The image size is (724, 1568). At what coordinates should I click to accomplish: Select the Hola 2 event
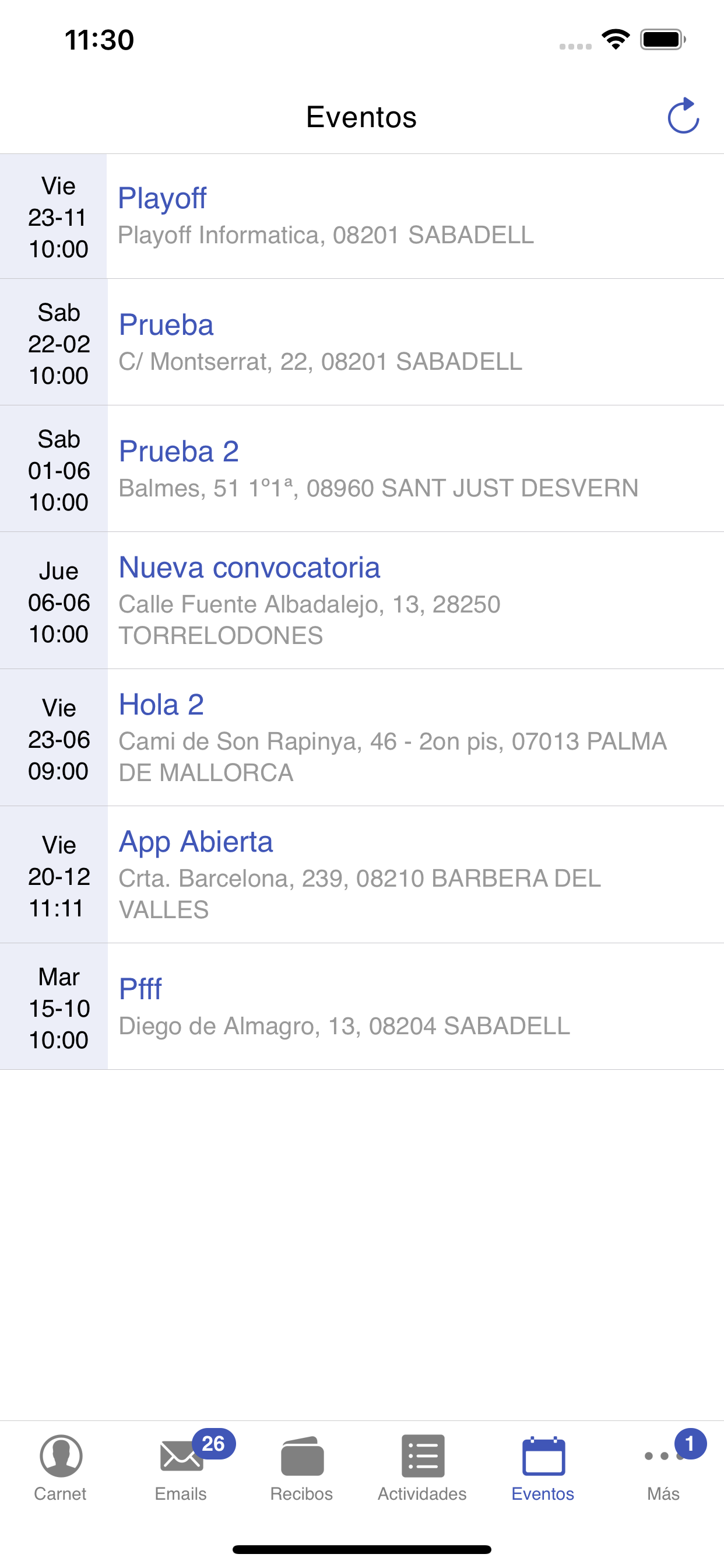pos(362,738)
